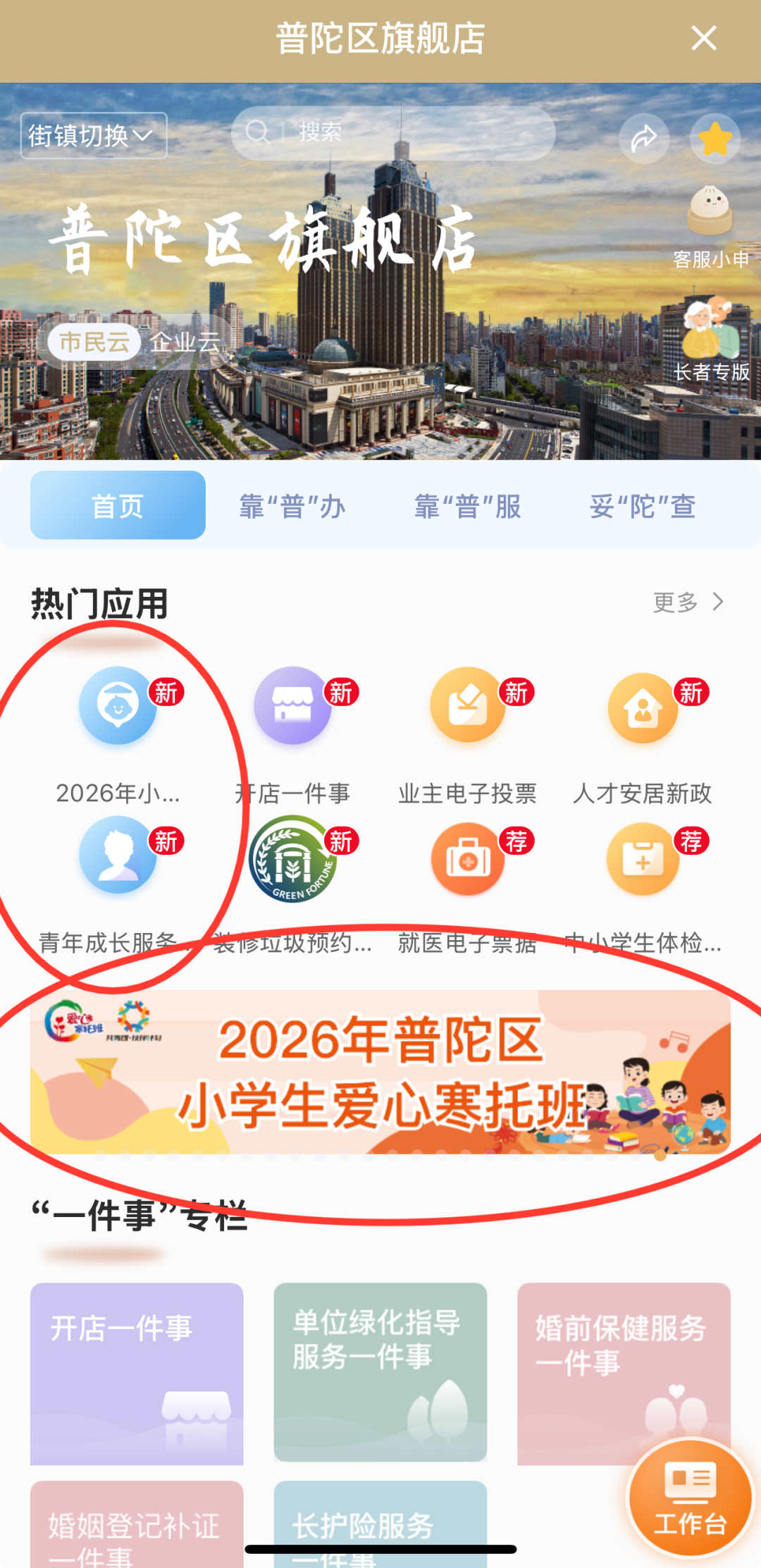761x1568 pixels.
Task: Switch to the 靠"普"办 tab
Action: (x=292, y=506)
